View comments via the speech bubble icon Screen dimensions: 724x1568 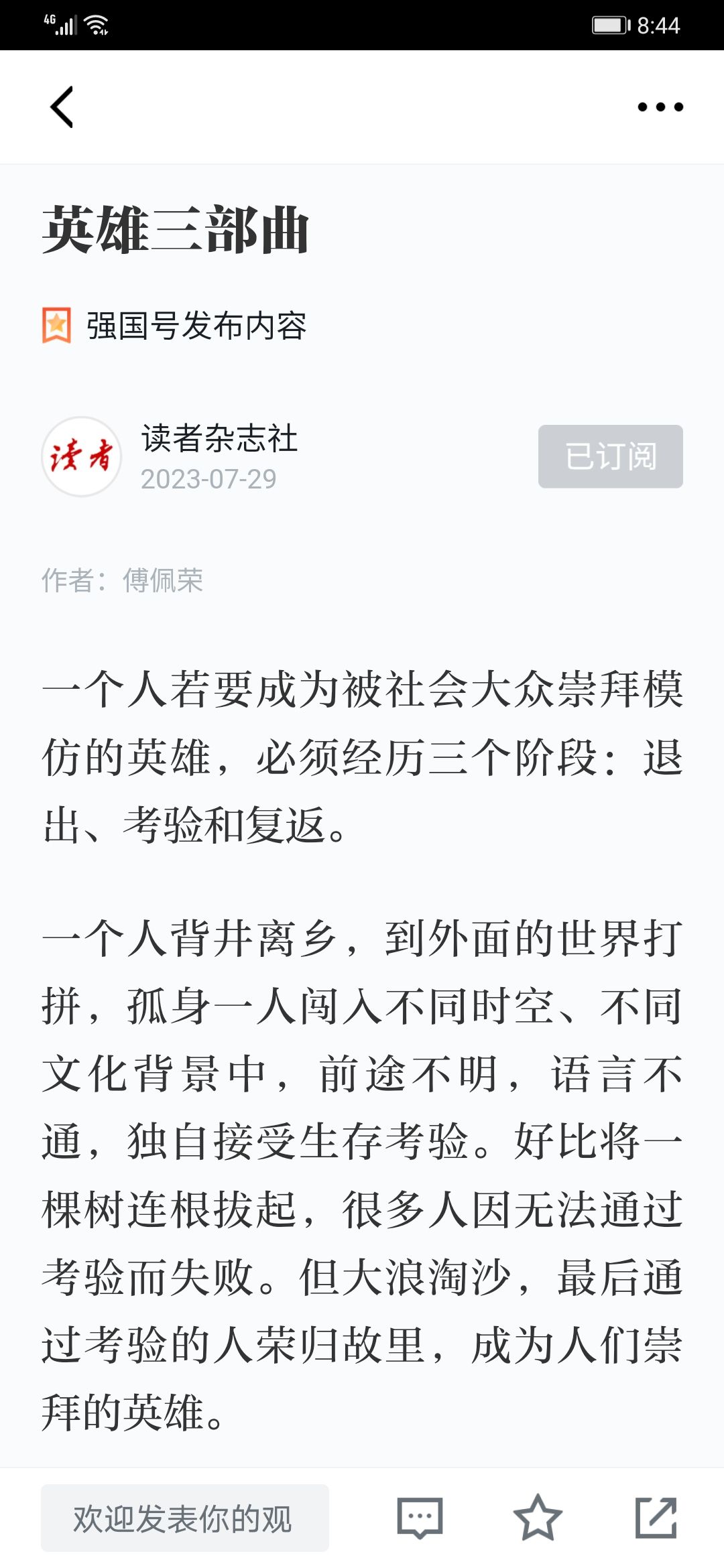click(x=420, y=1518)
